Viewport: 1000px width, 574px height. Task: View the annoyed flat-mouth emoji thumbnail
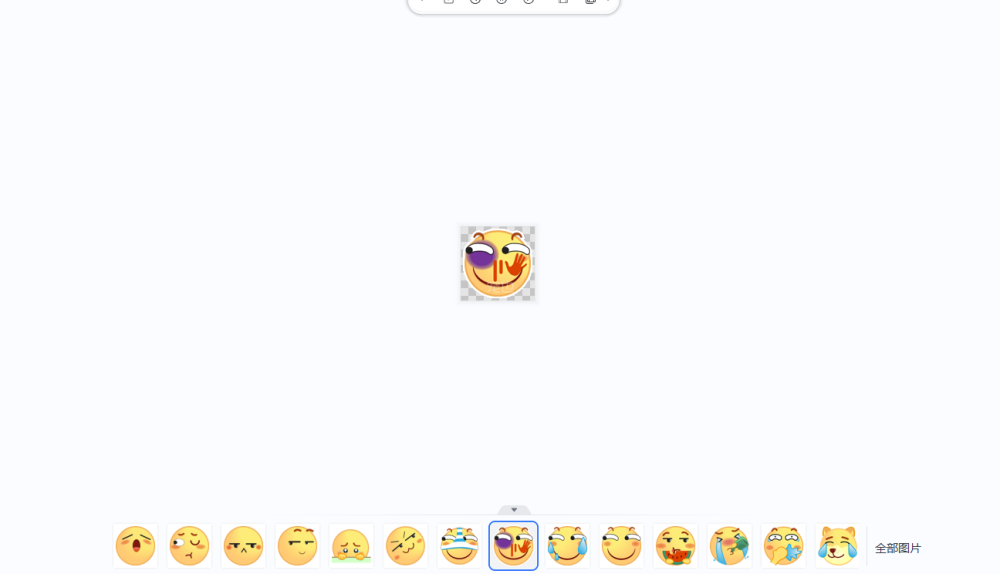(x=243, y=546)
